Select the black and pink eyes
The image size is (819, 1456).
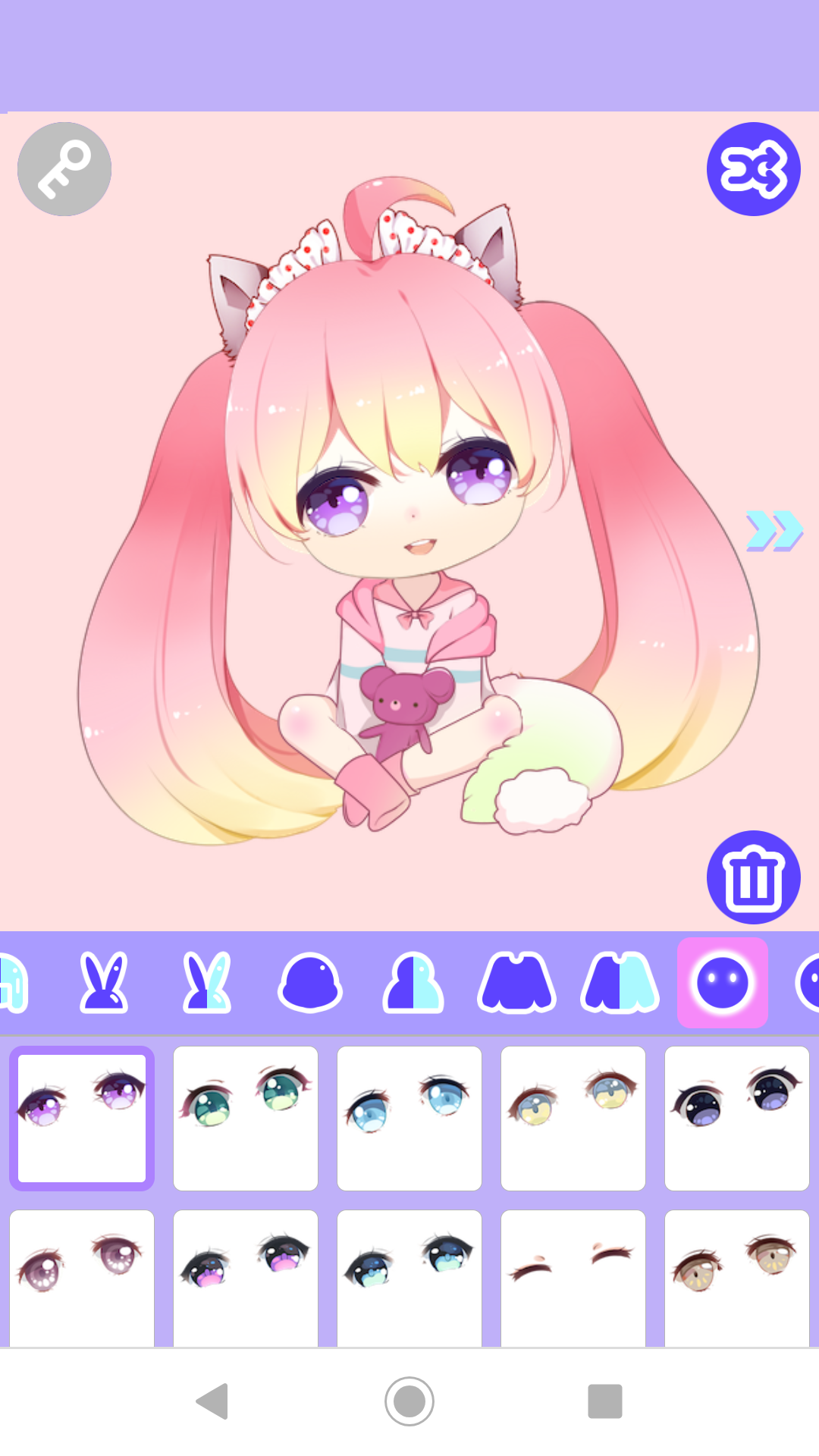(246, 1278)
